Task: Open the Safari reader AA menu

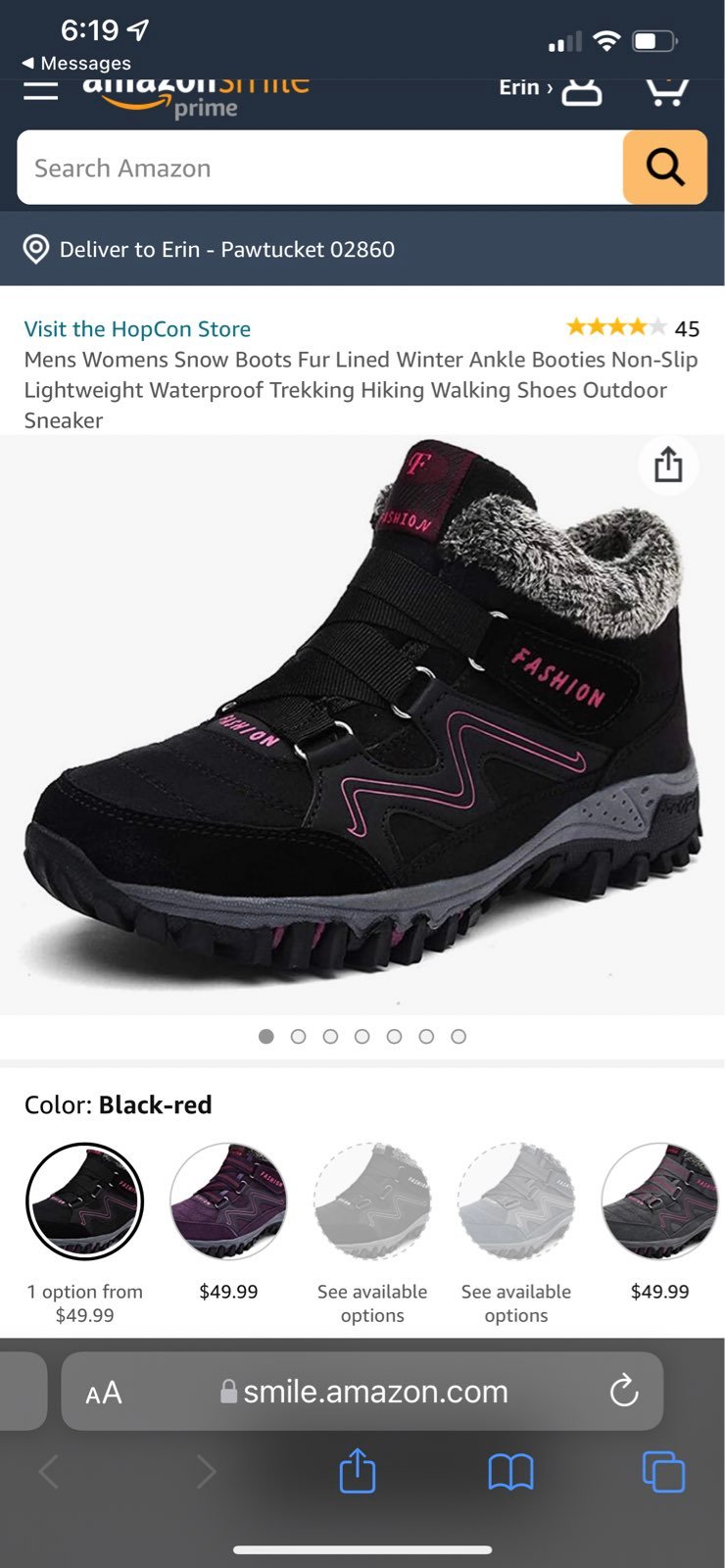Action: point(104,1392)
